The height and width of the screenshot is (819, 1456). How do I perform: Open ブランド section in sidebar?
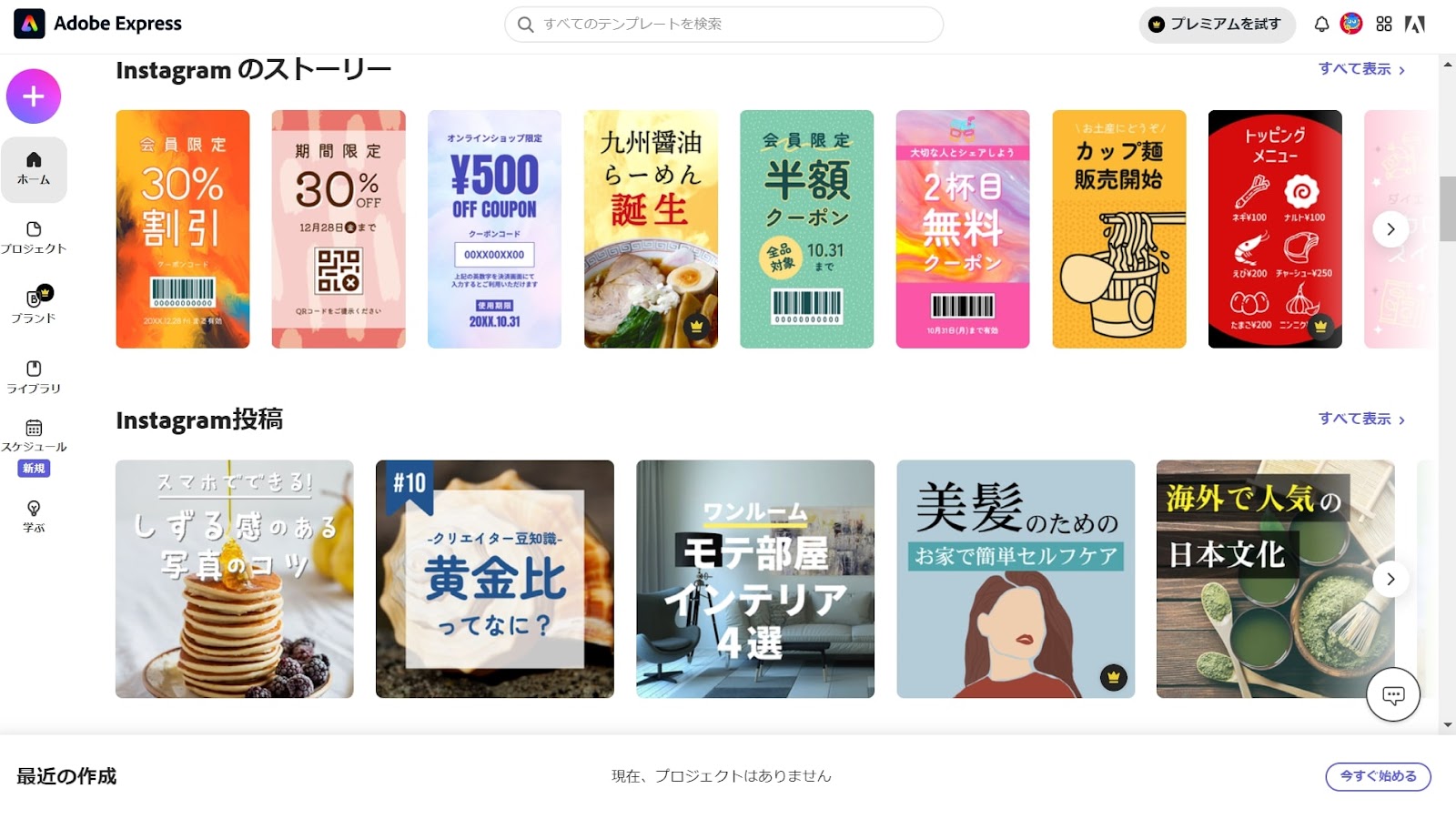pyautogui.click(x=34, y=305)
